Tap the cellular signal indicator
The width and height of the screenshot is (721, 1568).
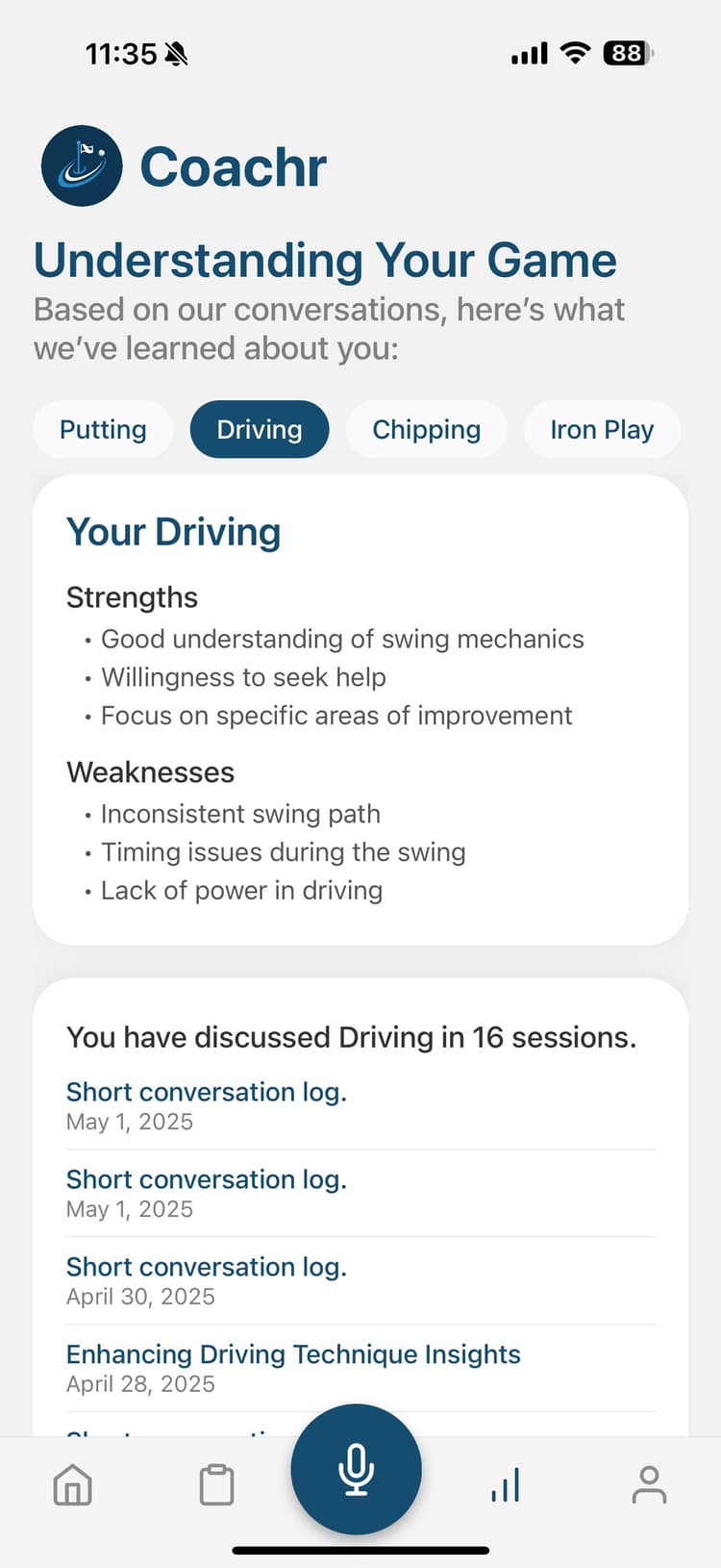coord(528,53)
